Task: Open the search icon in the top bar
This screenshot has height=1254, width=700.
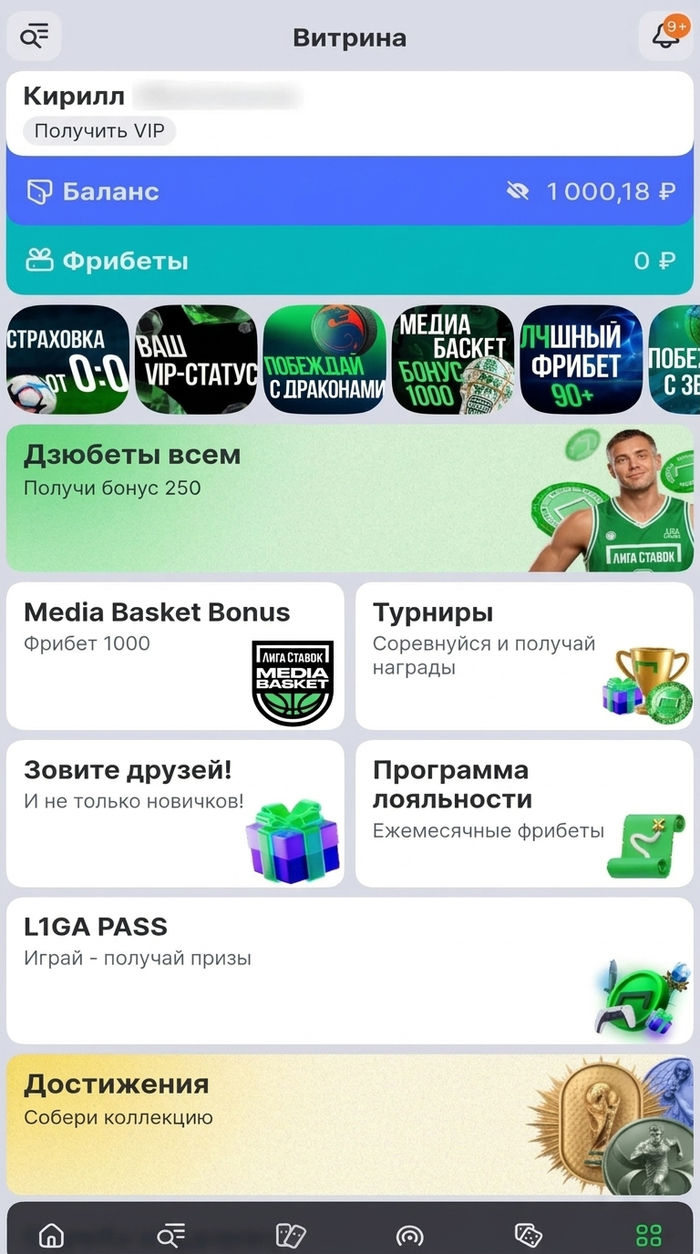Action: tap(34, 37)
